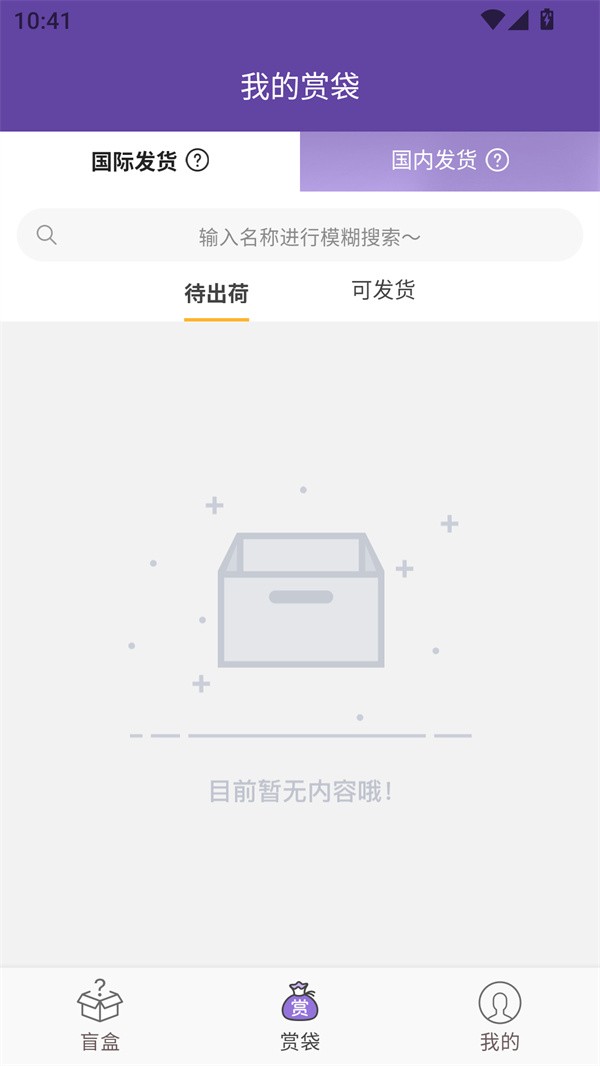Select the 待出荷 sub-tab
Image resolution: width=600 pixels, height=1066 pixels.
tap(216, 294)
